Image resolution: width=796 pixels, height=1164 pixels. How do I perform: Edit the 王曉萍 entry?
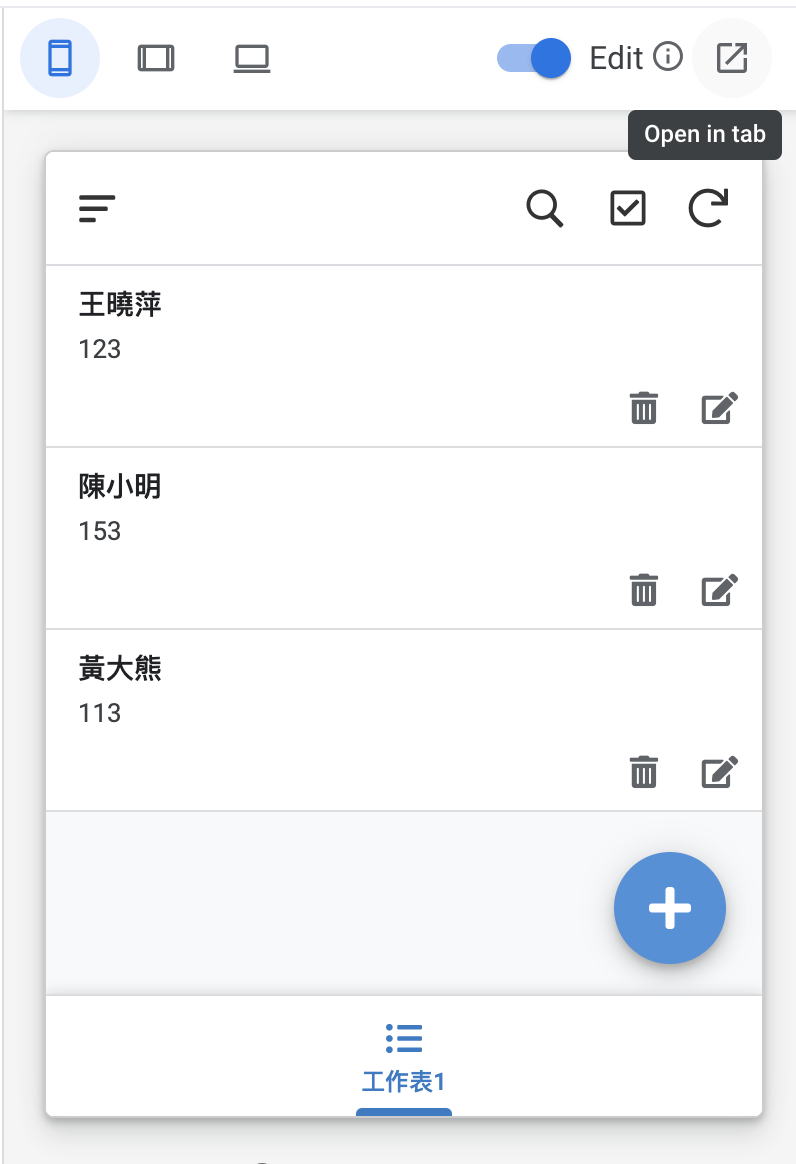[x=719, y=408]
